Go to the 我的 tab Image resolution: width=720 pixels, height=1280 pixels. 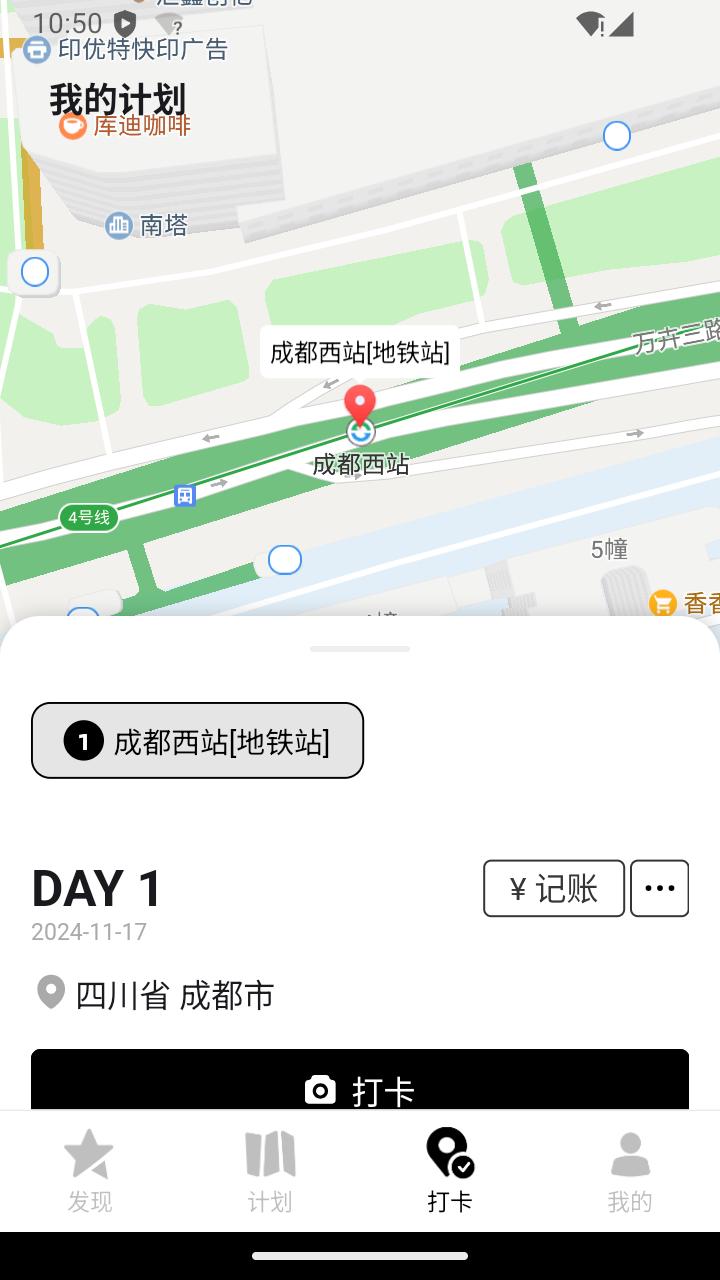tap(630, 1170)
